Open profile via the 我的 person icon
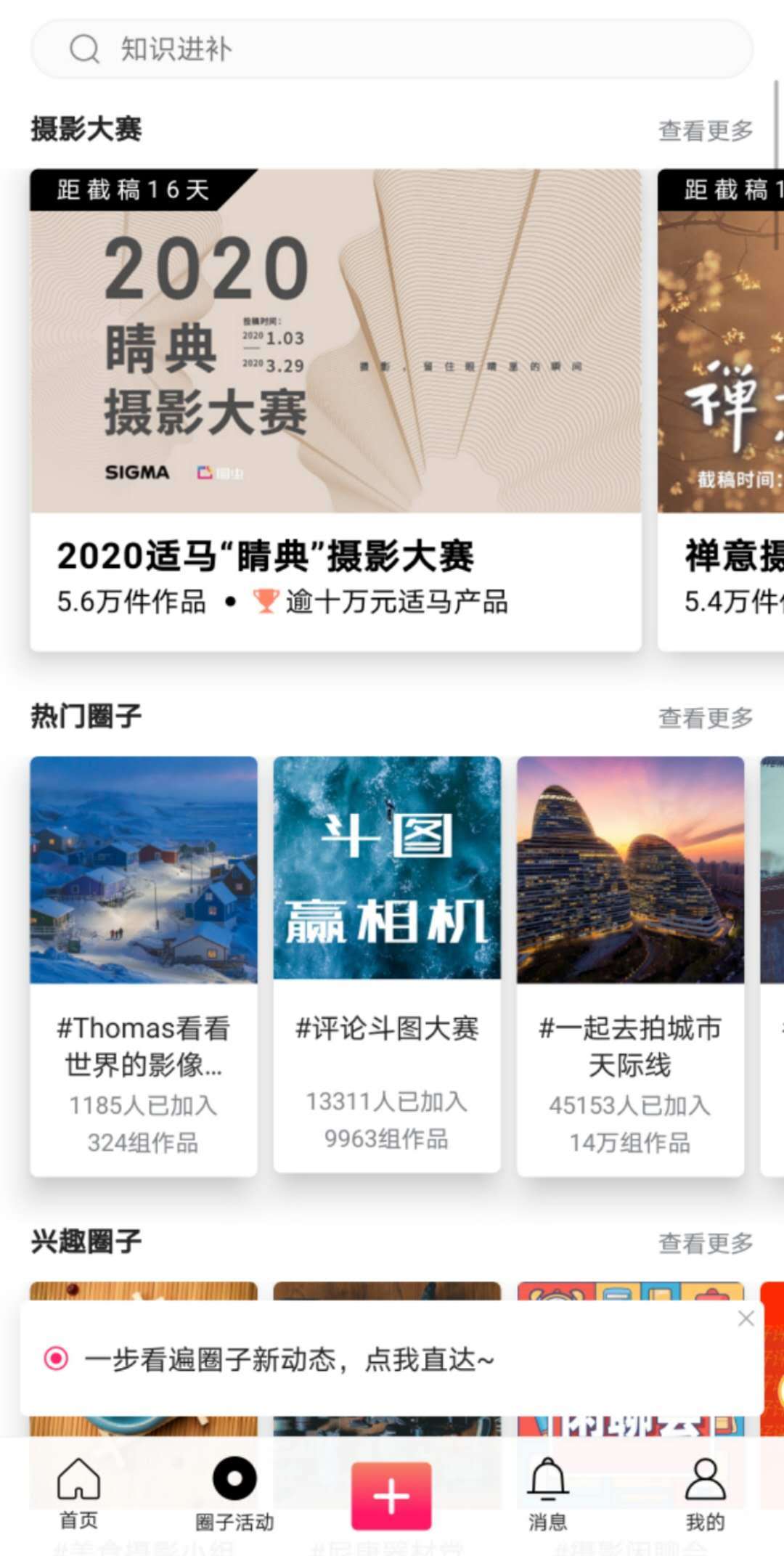784x1556 pixels. point(703,1478)
